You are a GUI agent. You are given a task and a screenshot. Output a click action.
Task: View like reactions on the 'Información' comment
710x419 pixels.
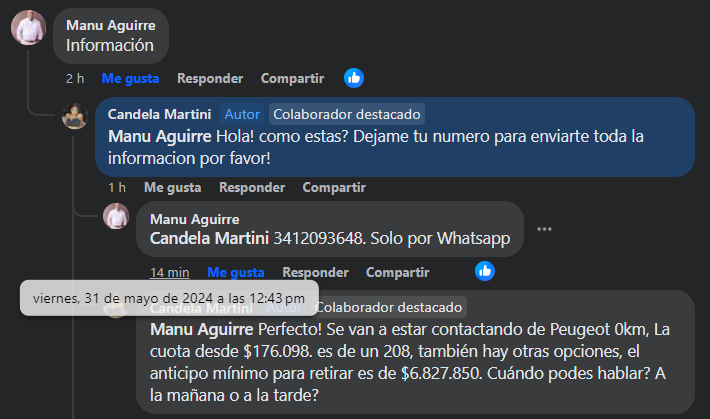click(x=354, y=77)
